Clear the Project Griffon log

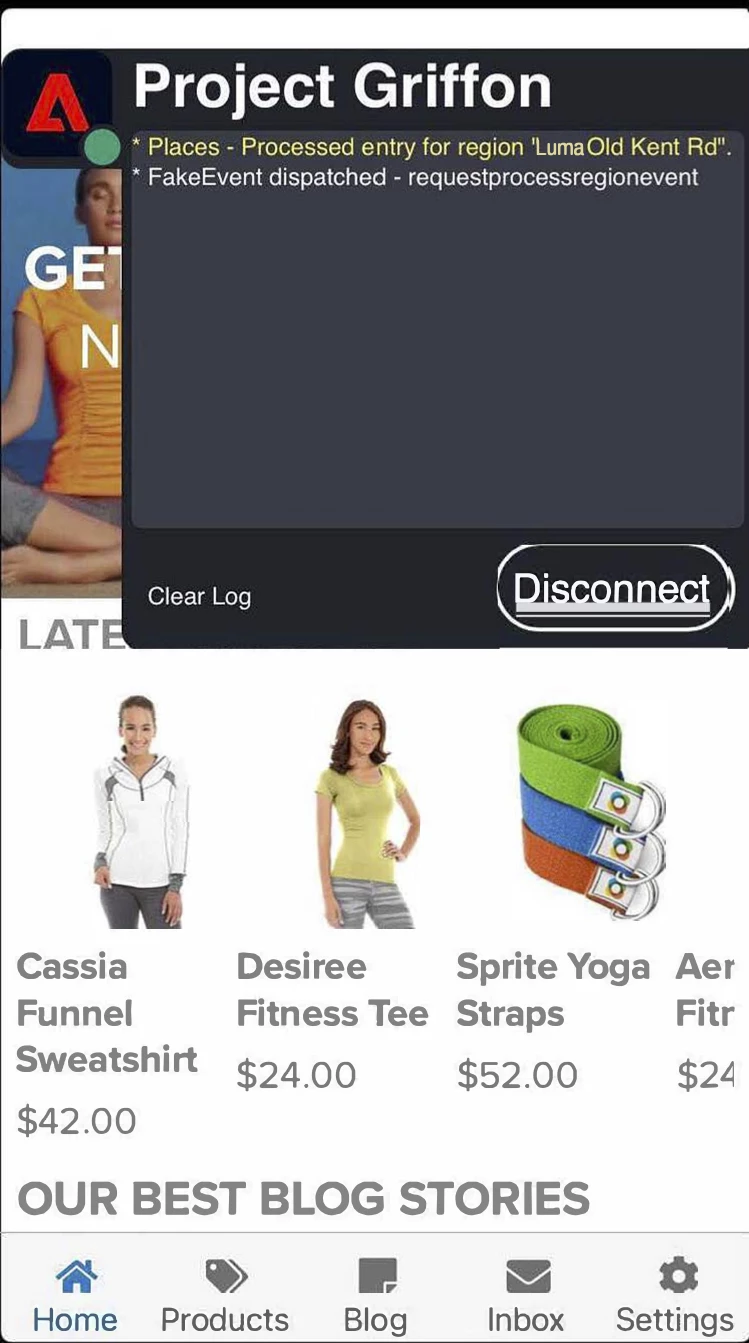coord(199,597)
